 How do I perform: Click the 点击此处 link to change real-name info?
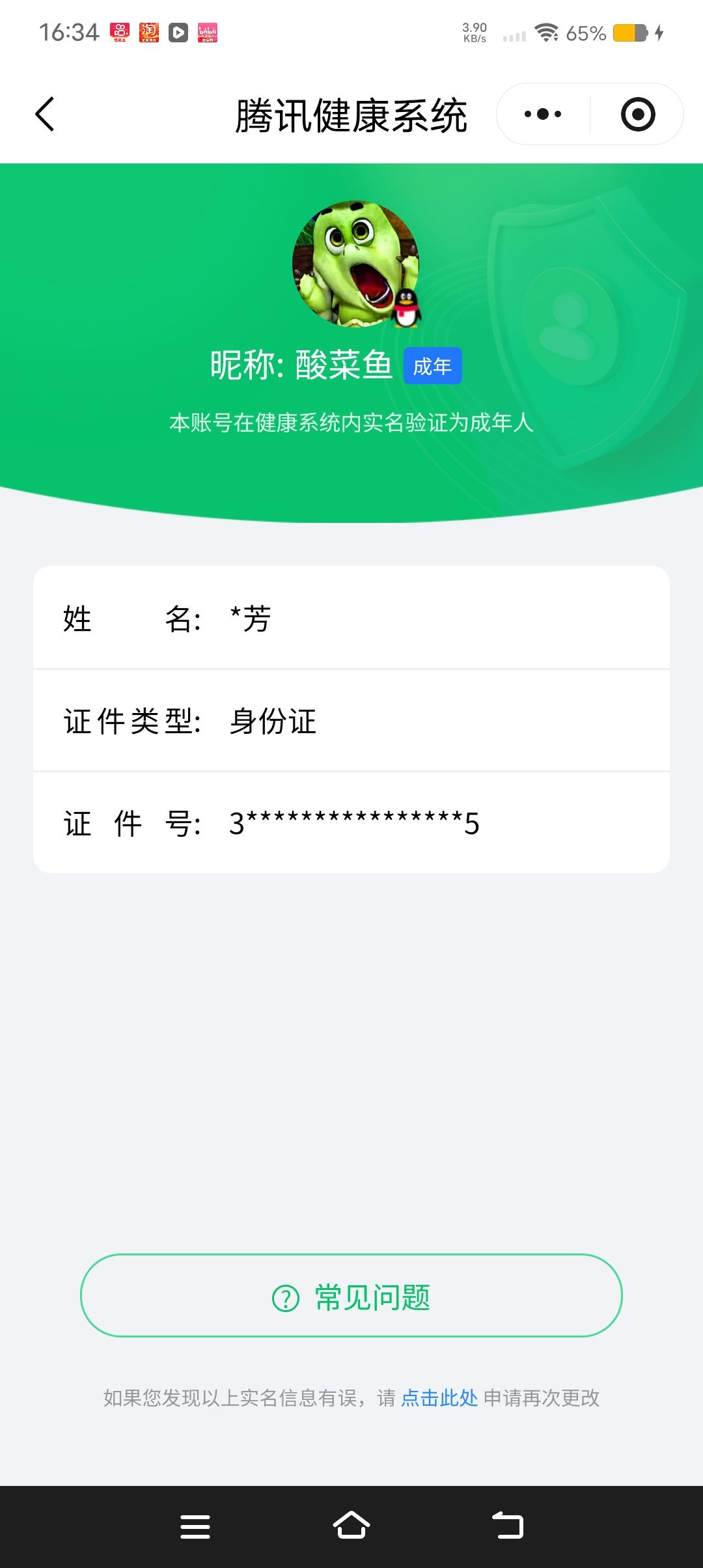[x=439, y=1397]
